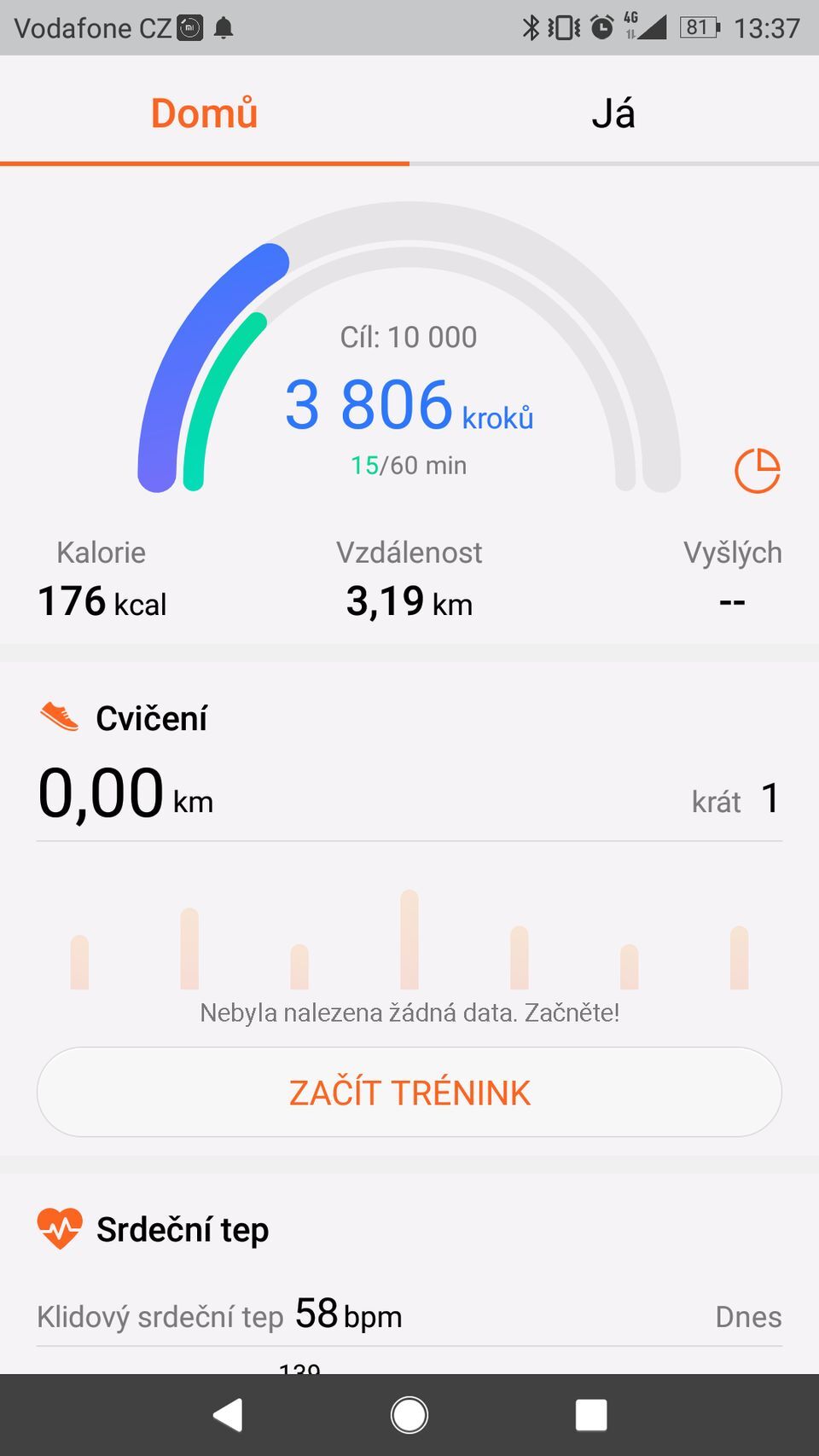Return to the home screen
Screen dimensions: 819x1456
[x=409, y=1415]
